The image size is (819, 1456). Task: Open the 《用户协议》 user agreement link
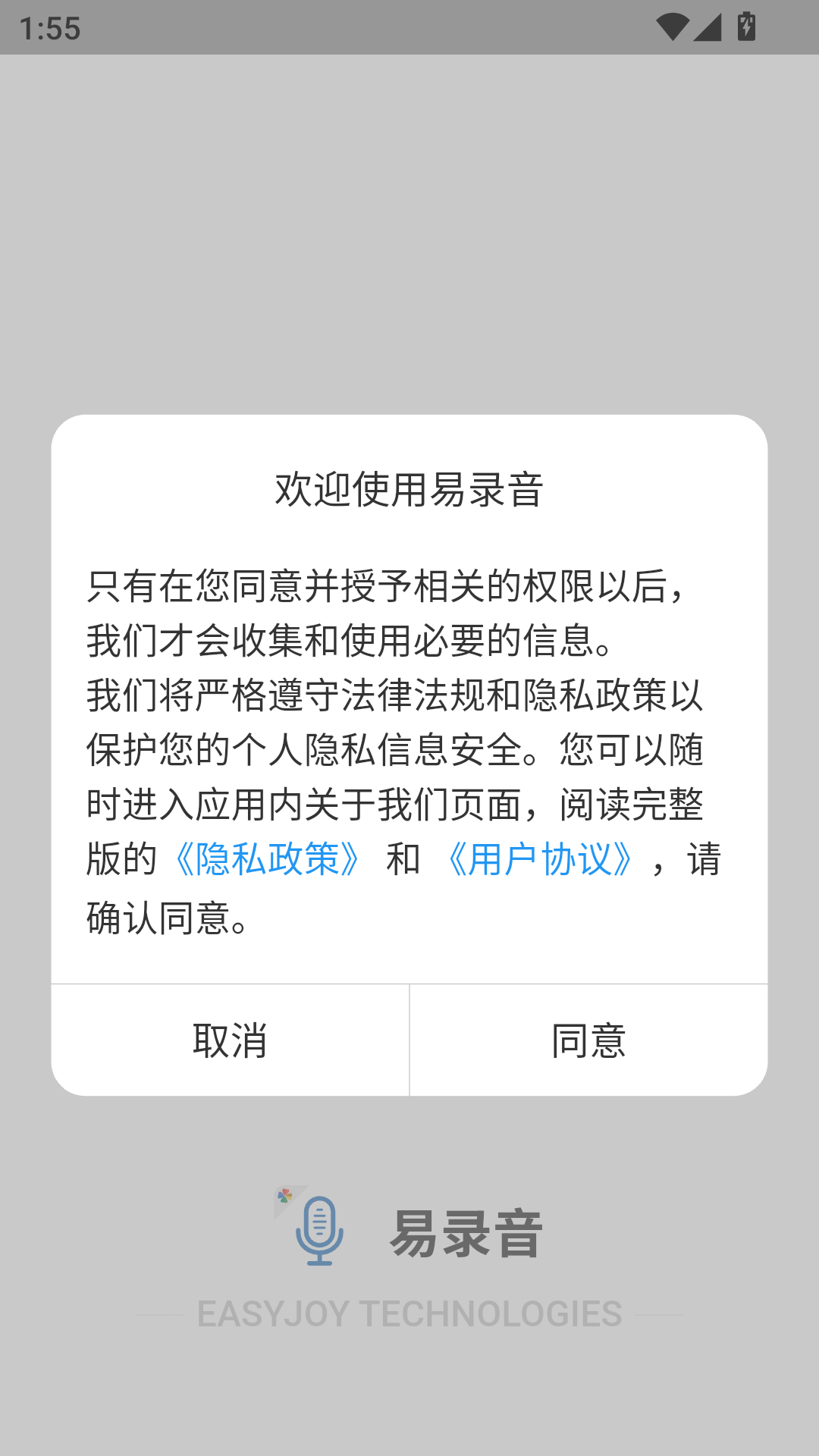[541, 861]
